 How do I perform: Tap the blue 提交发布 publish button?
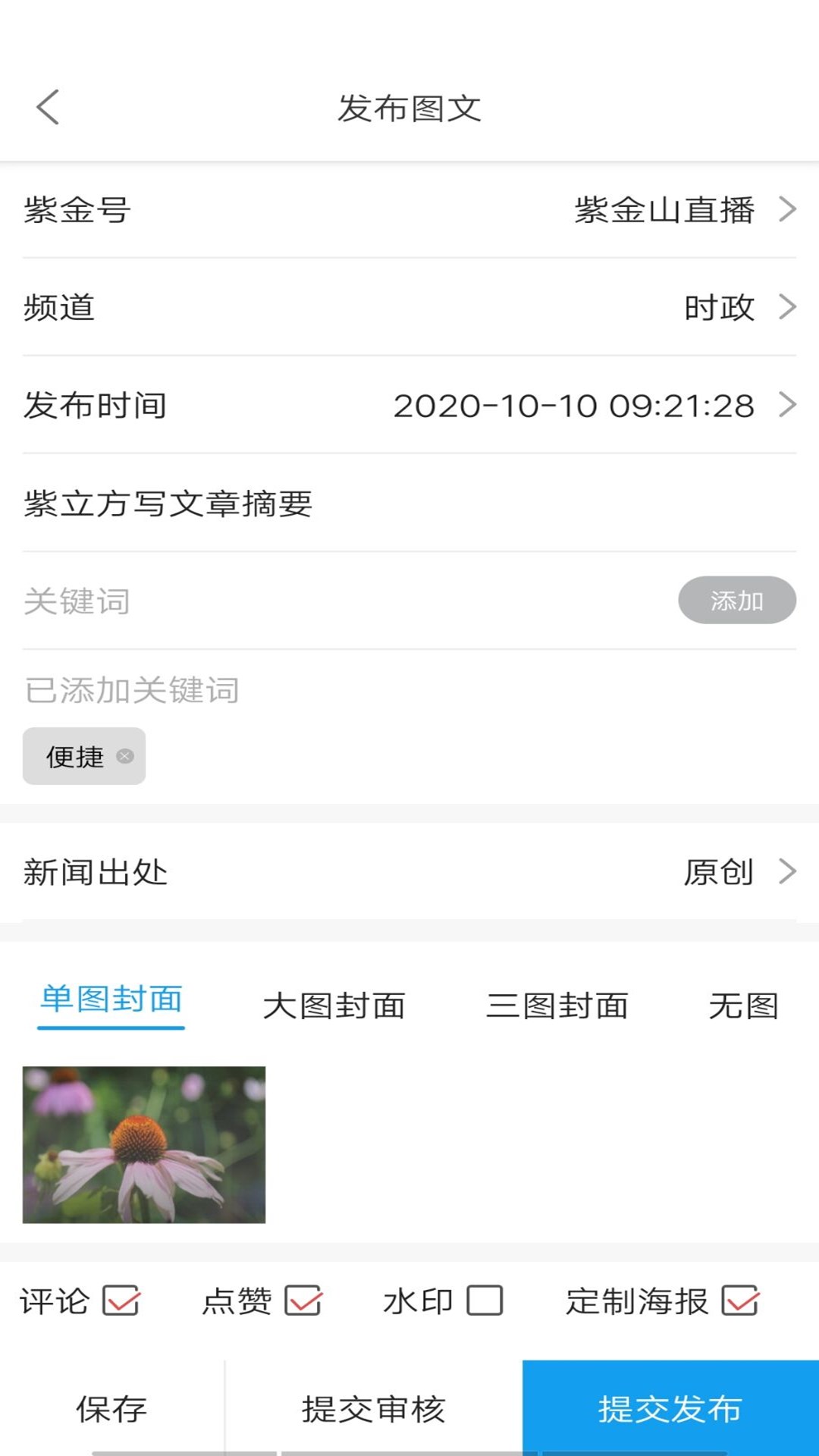click(x=670, y=1410)
